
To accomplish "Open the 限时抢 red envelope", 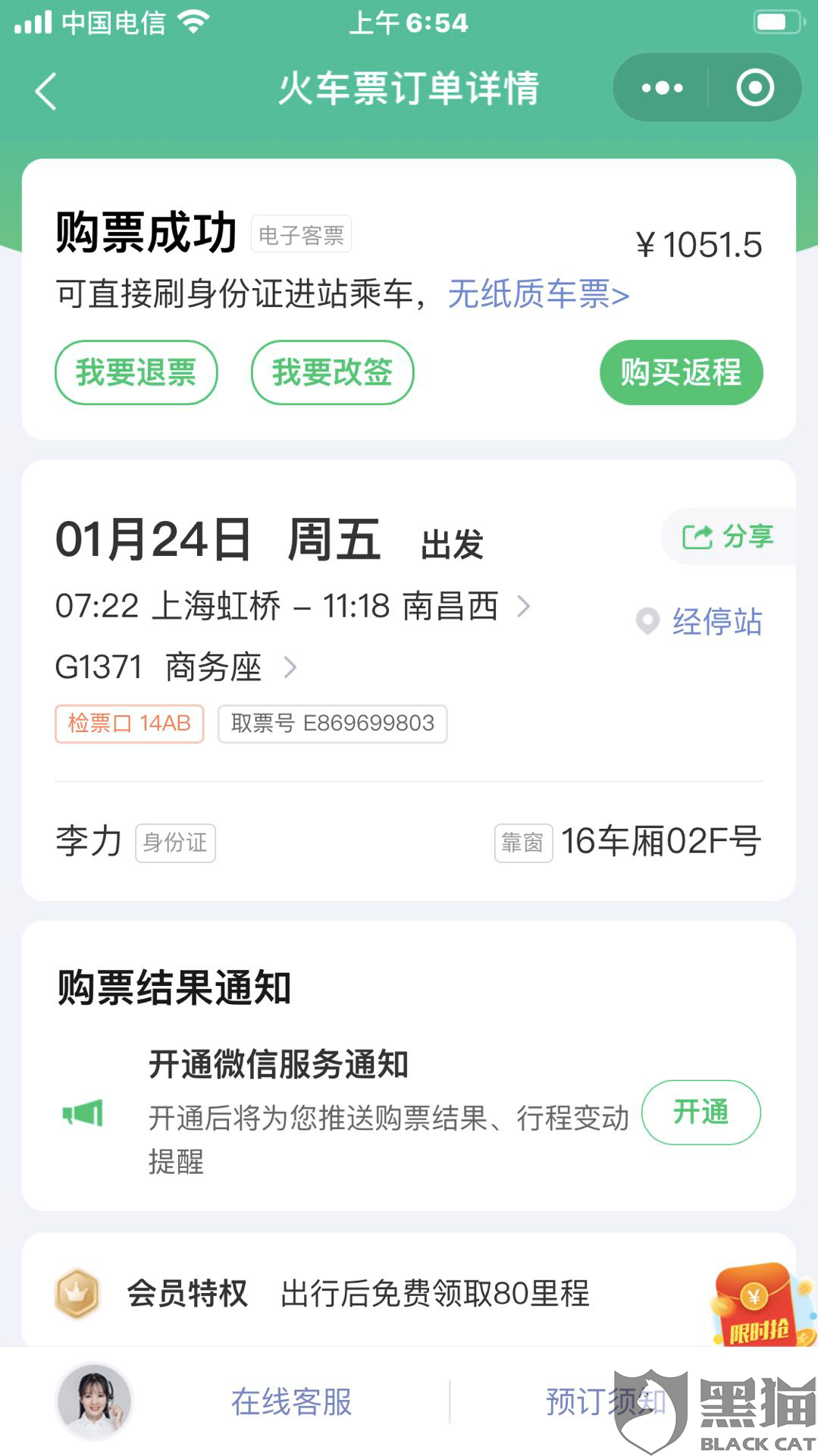I will click(x=762, y=1306).
